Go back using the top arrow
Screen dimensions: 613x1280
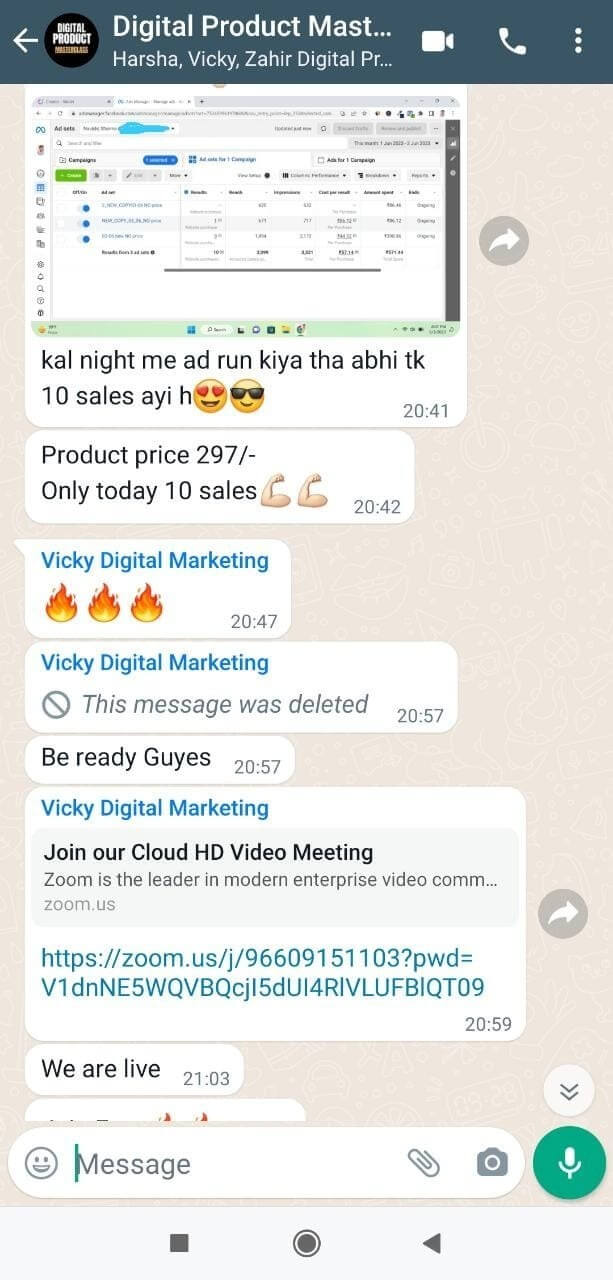point(25,41)
